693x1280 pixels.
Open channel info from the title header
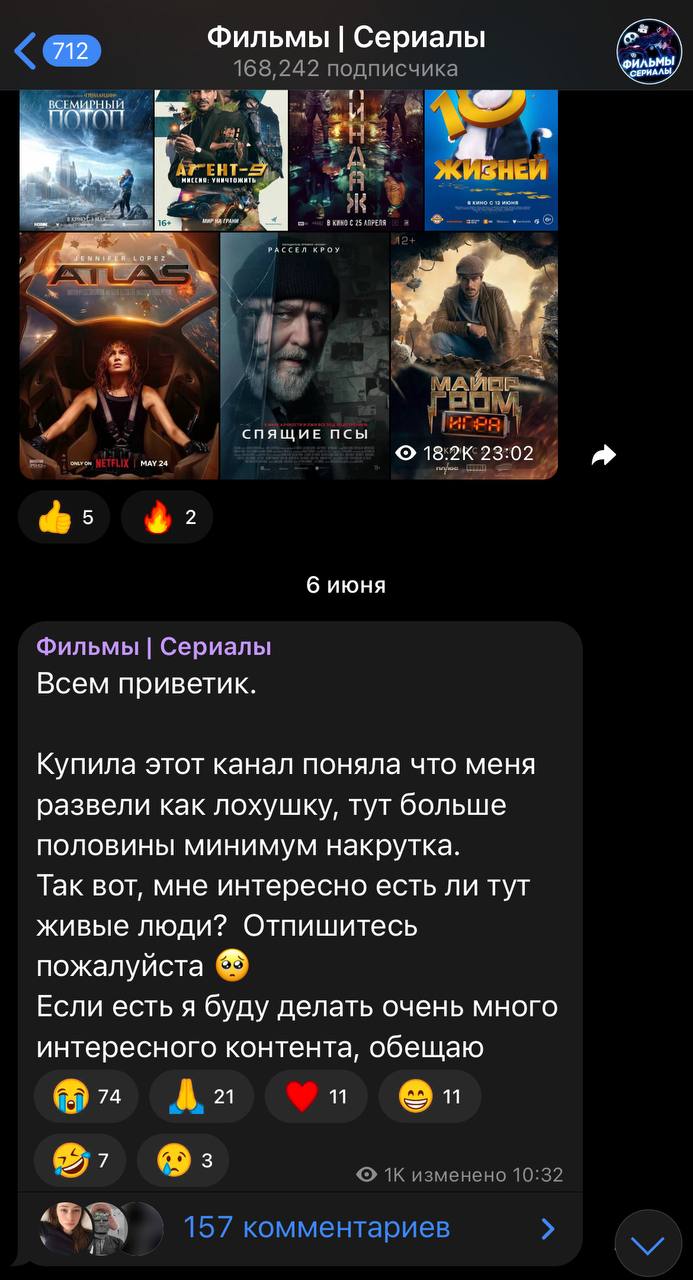point(346,50)
